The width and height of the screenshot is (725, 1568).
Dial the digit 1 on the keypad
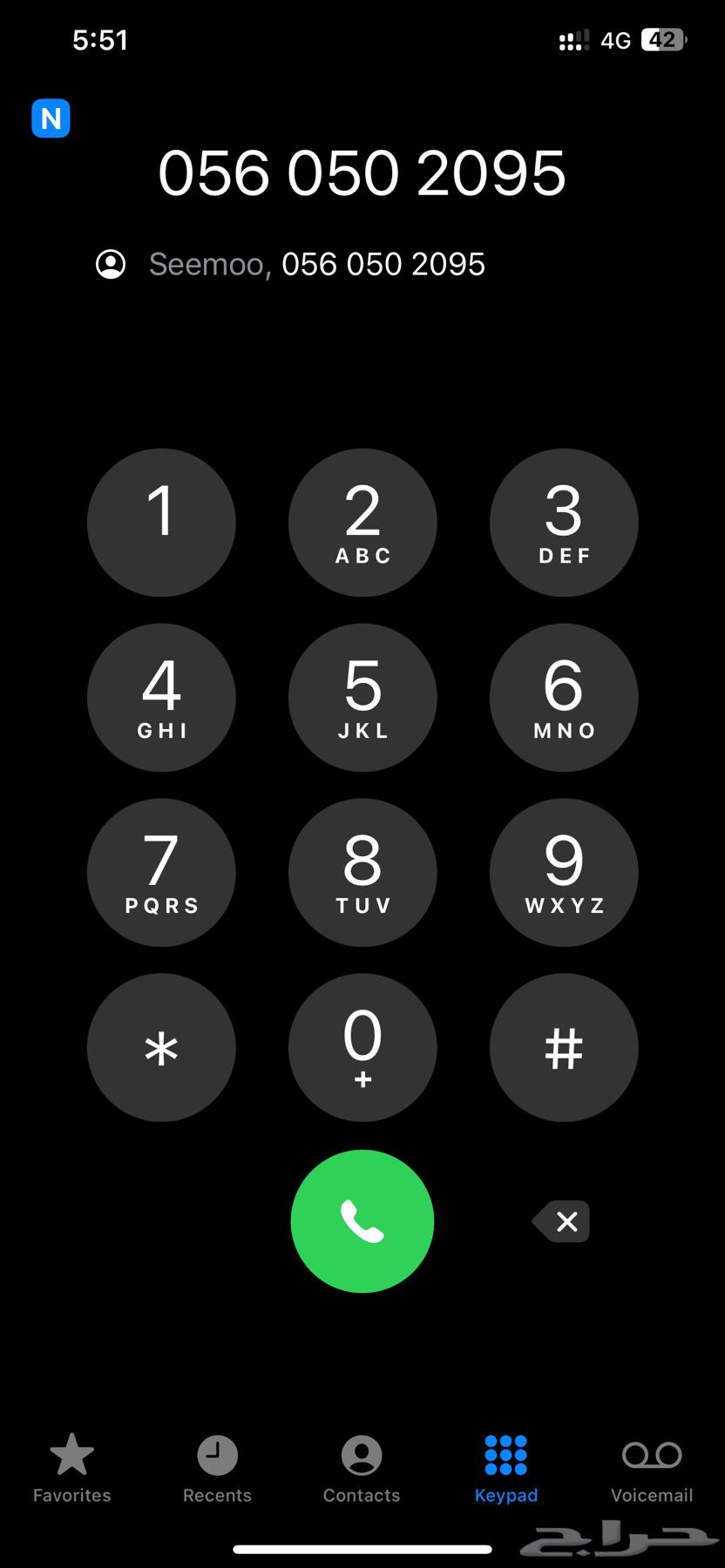pyautogui.click(x=161, y=523)
